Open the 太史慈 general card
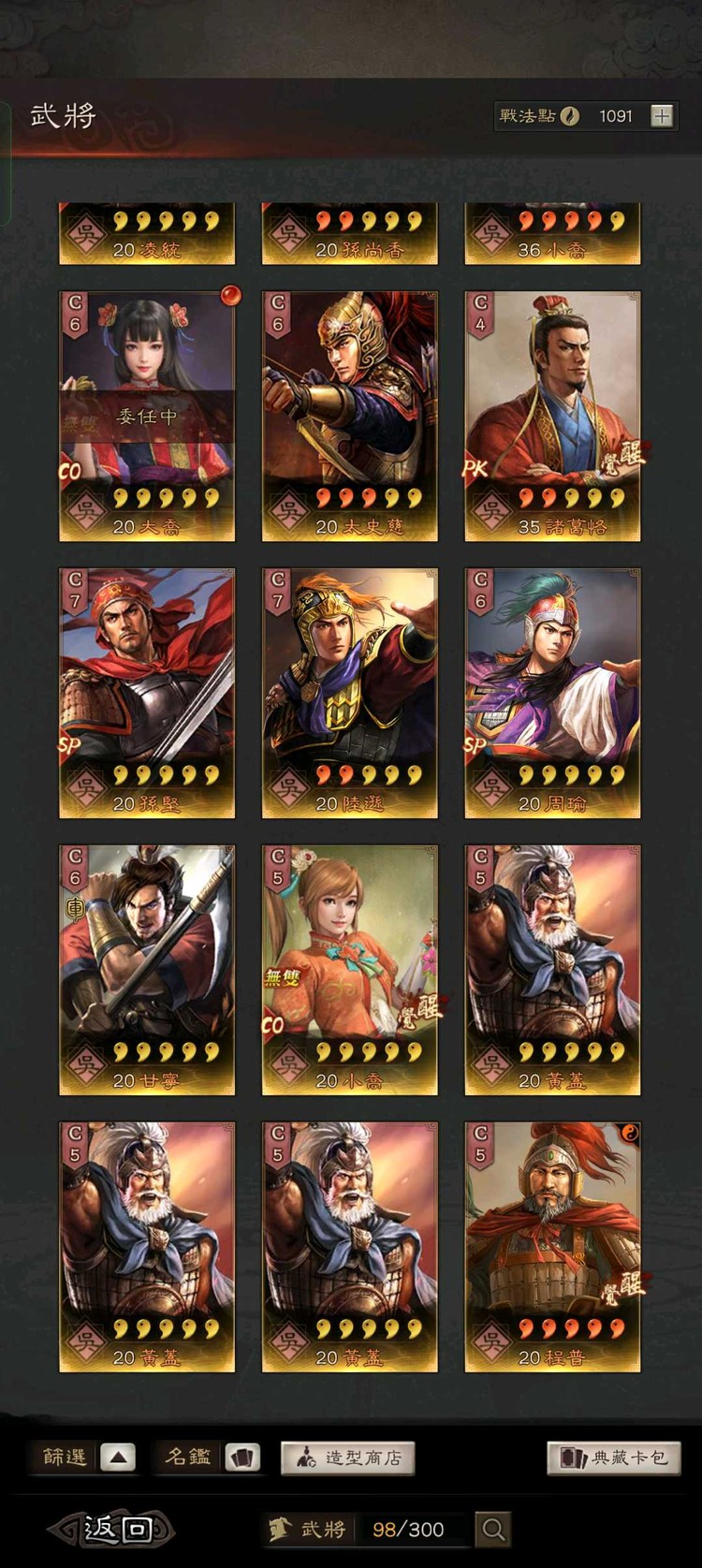This screenshot has width=702, height=1568. [x=349, y=416]
